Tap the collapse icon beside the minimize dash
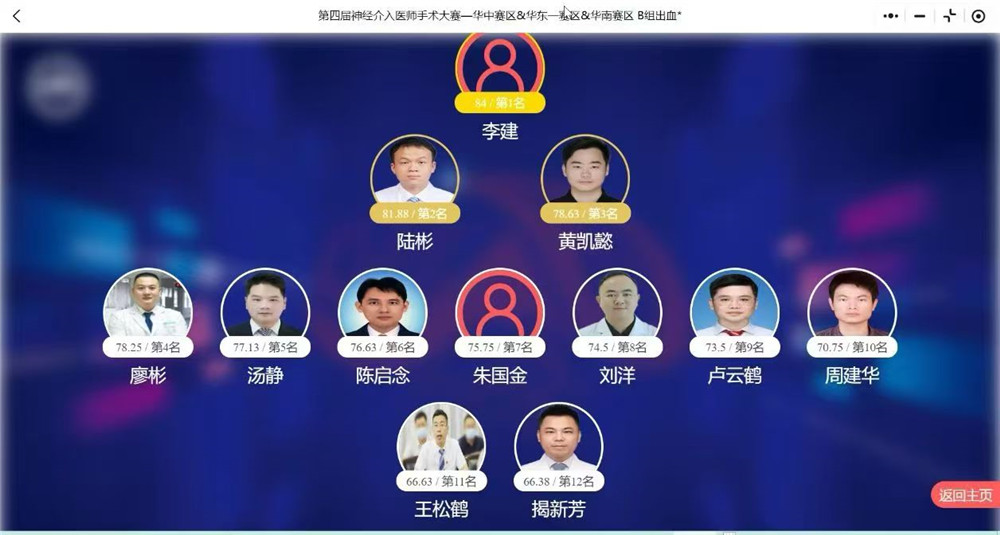Image resolution: width=1000 pixels, height=535 pixels. tap(949, 16)
